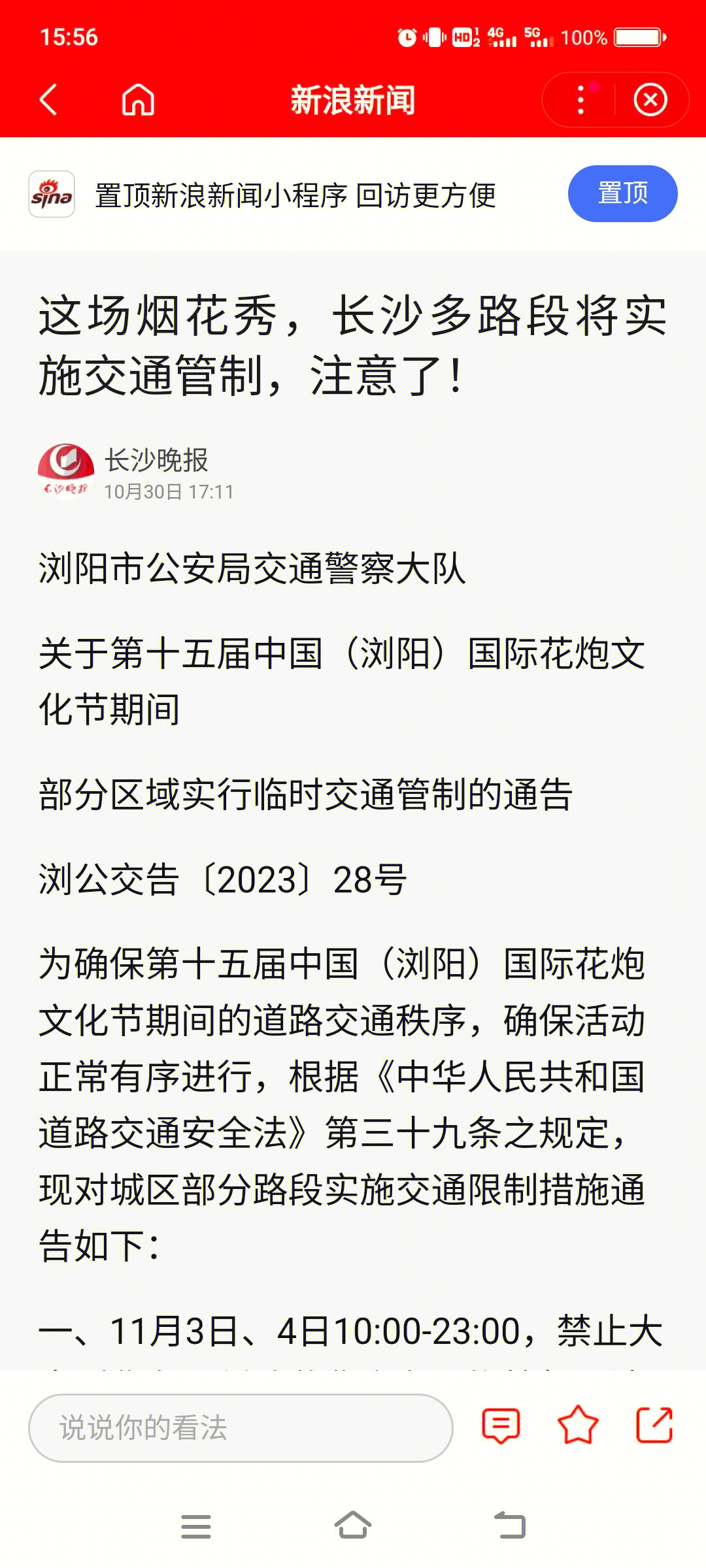
Task: Favorite this article with the star
Action: tap(578, 1426)
